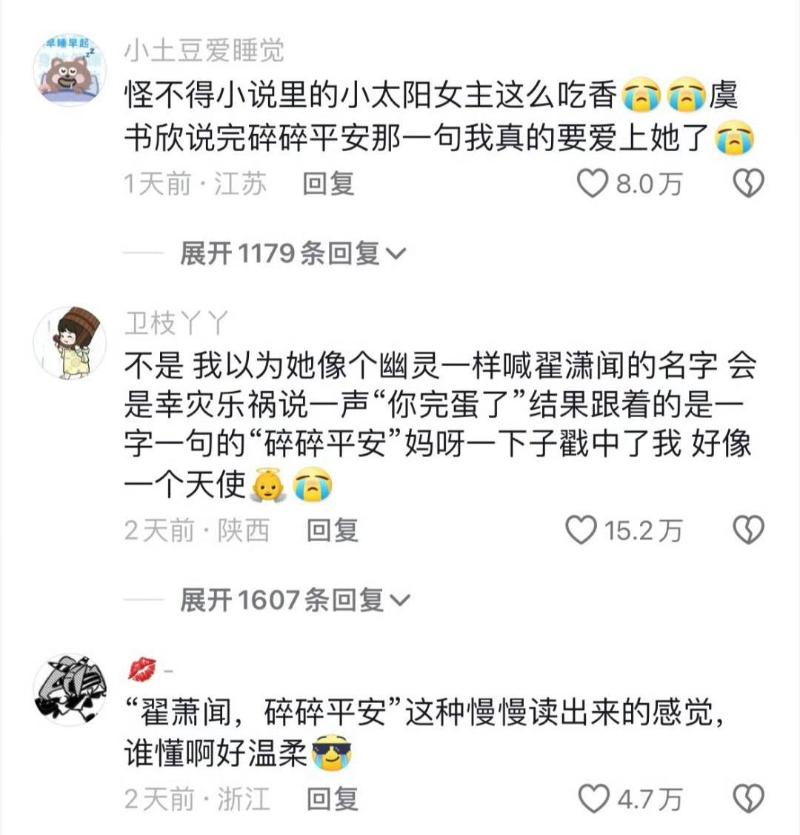Reply to 小土豆爱睡觉's comment
The width and height of the screenshot is (800, 835).
point(329,184)
